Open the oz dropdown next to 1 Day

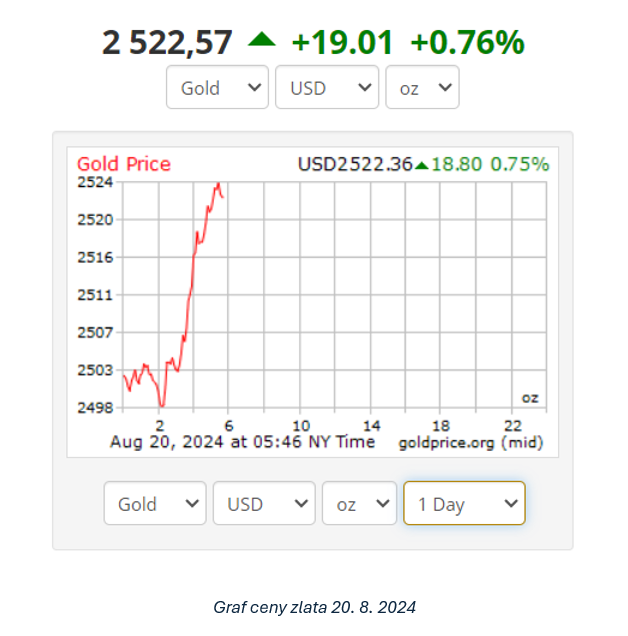(x=359, y=504)
